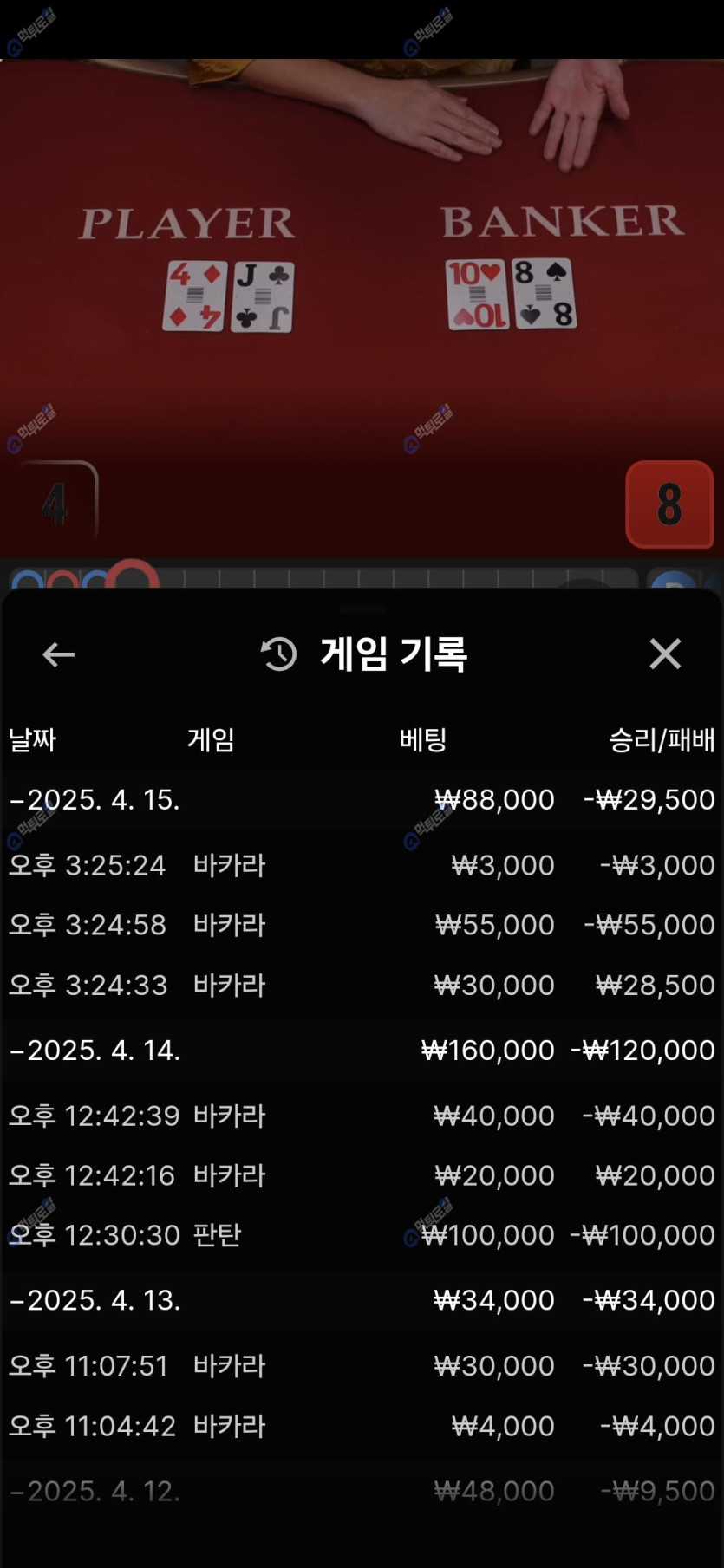724x1568 pixels.
Task: Close the game history panel
Action: pos(665,654)
